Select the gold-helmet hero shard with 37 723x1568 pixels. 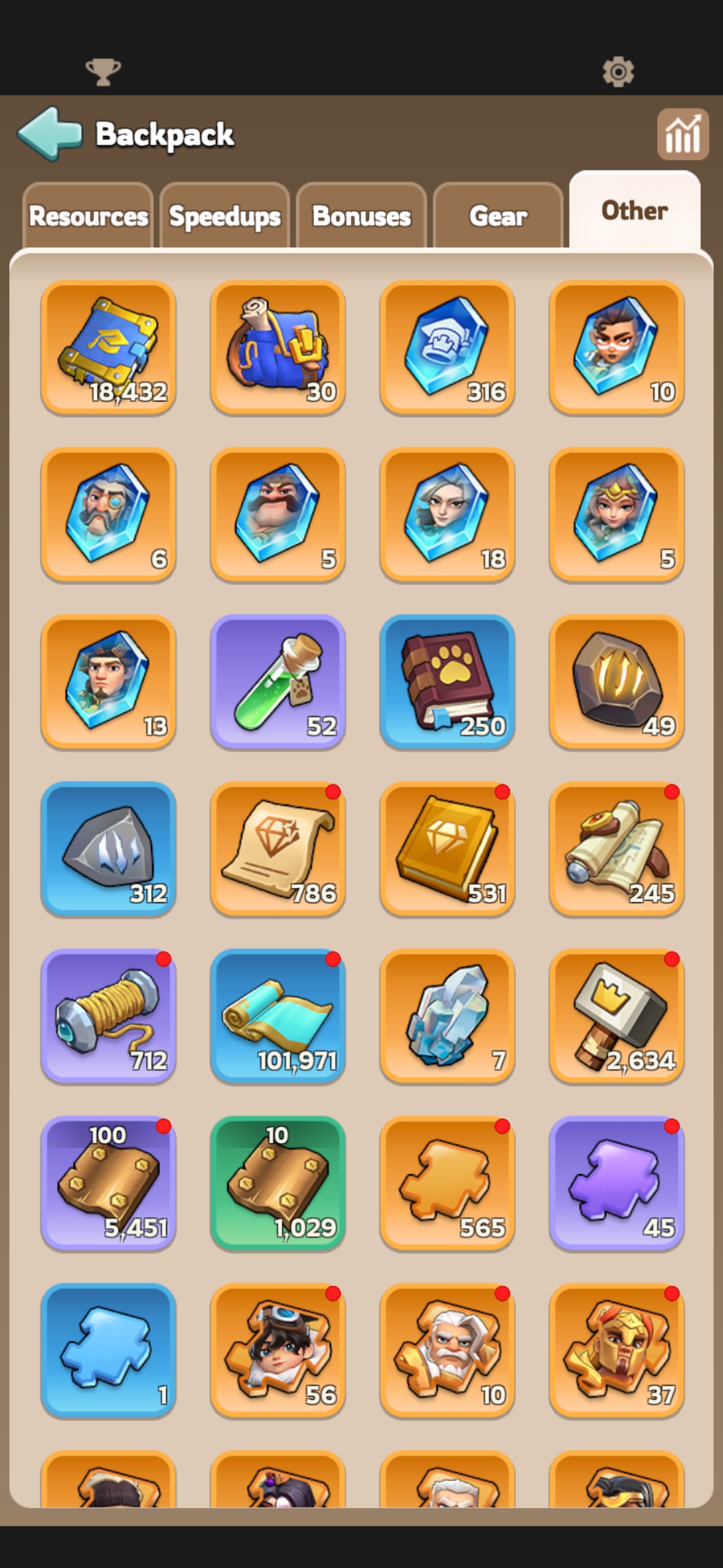616,1350
